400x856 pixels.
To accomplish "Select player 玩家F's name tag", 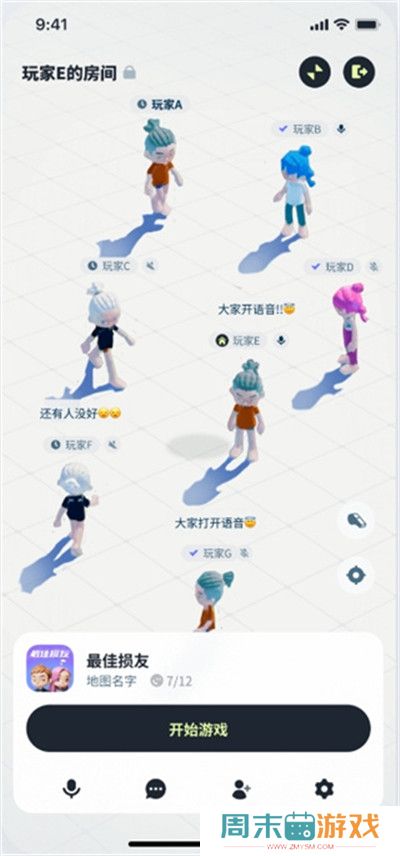I will (x=73, y=445).
